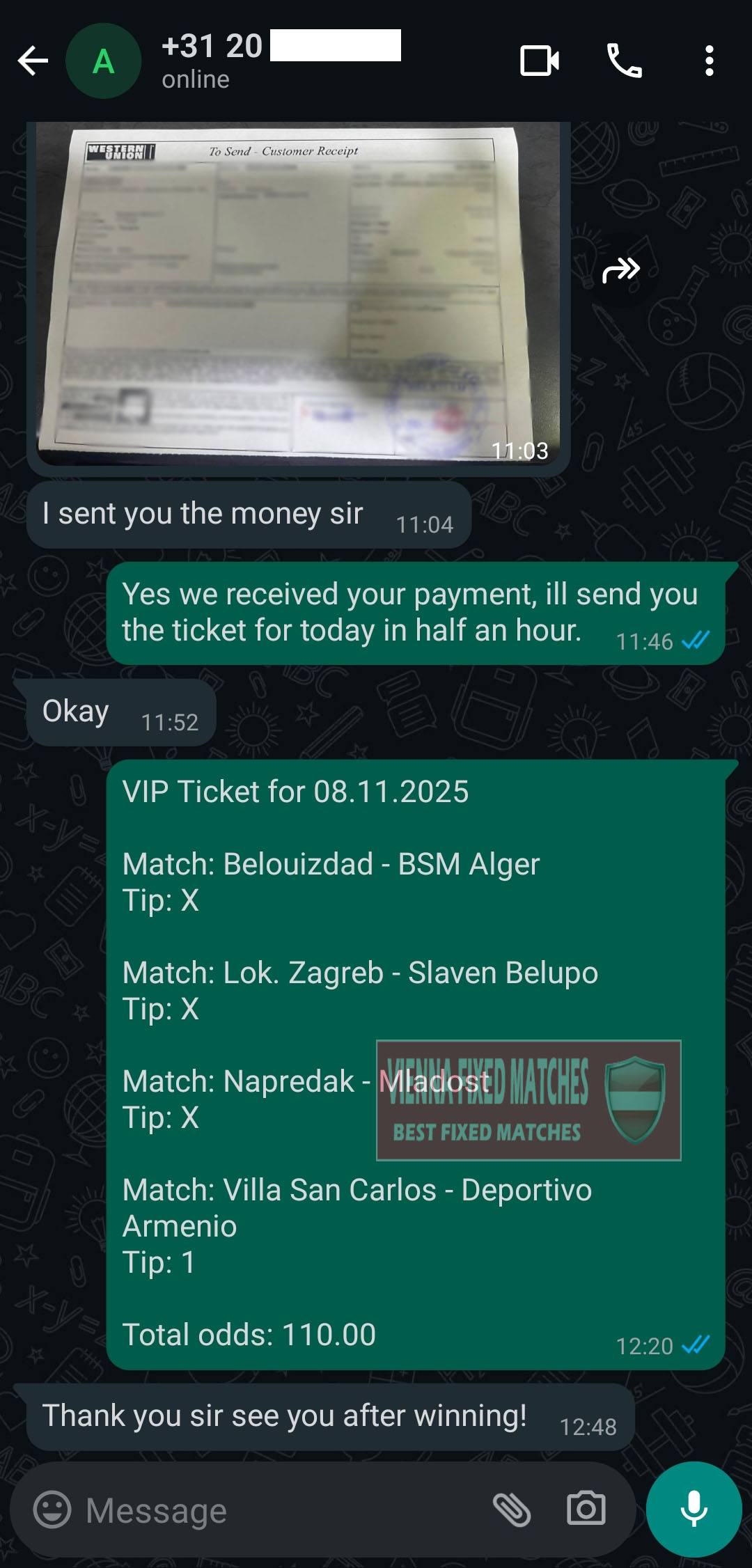
Task: Start a voice call
Action: pos(624,61)
